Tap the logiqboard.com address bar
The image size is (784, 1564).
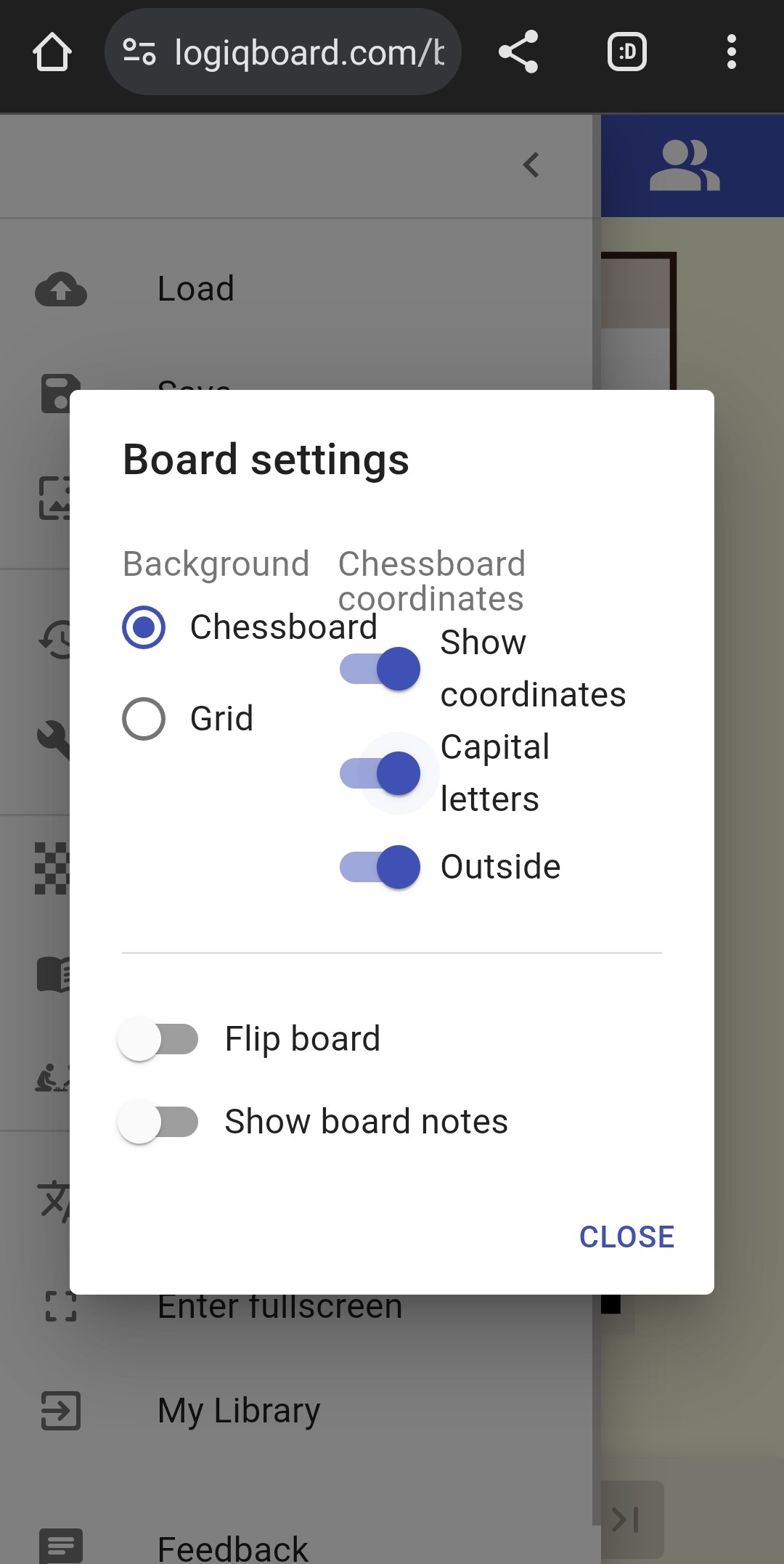click(309, 52)
